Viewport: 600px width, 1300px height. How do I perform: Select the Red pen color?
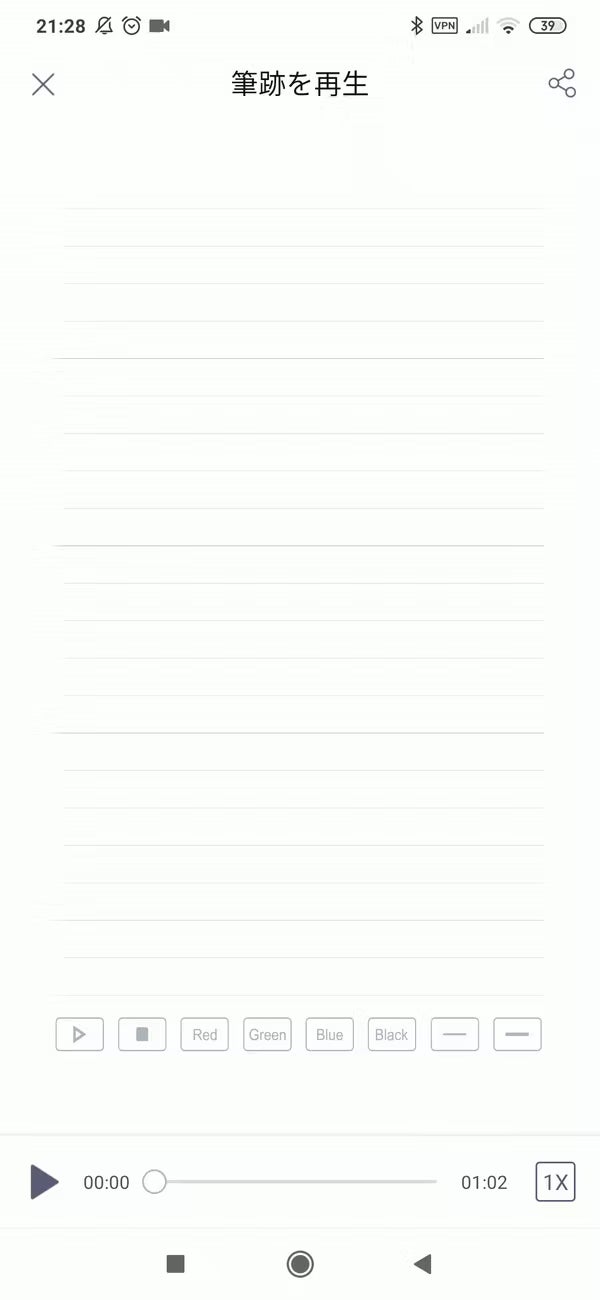point(205,1034)
